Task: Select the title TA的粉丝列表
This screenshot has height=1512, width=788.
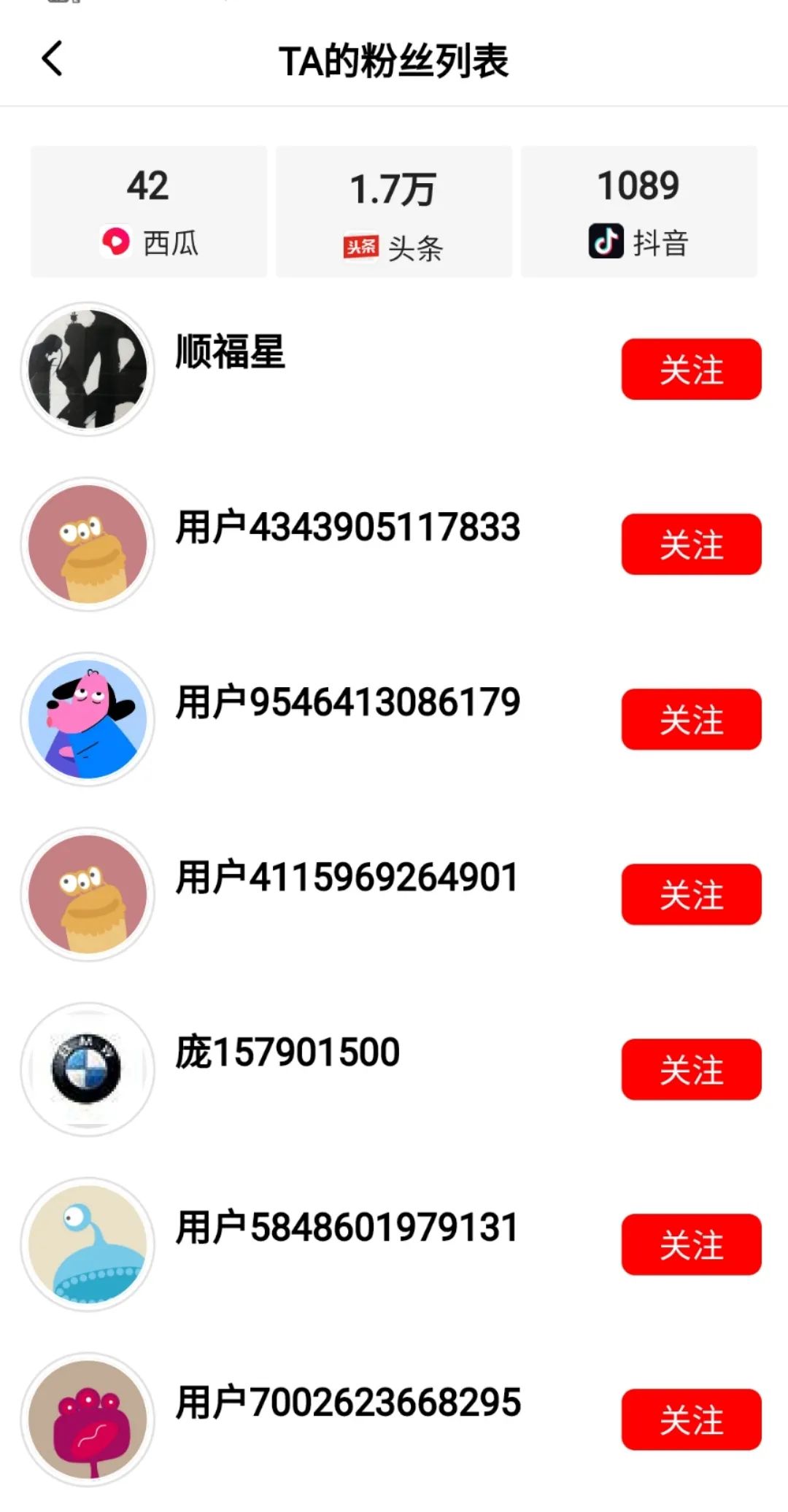Action: click(x=394, y=62)
